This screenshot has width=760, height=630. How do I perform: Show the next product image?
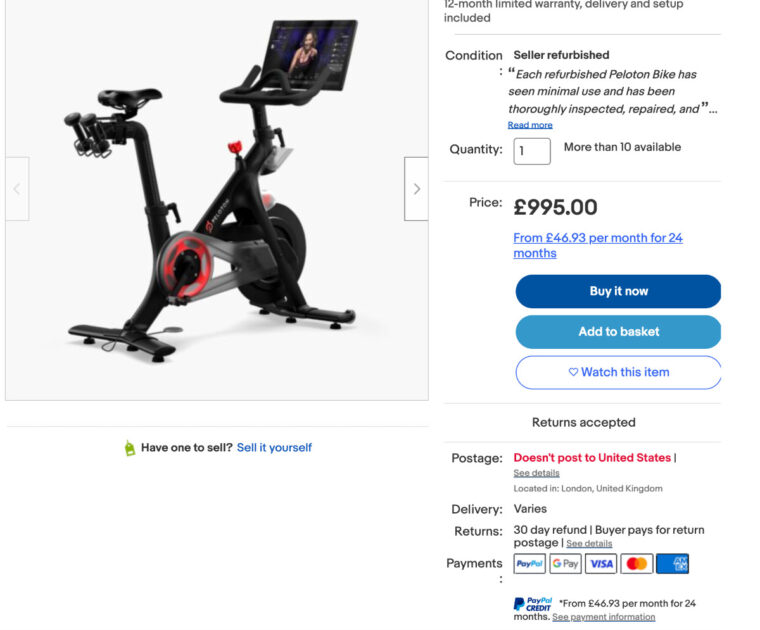click(x=416, y=189)
